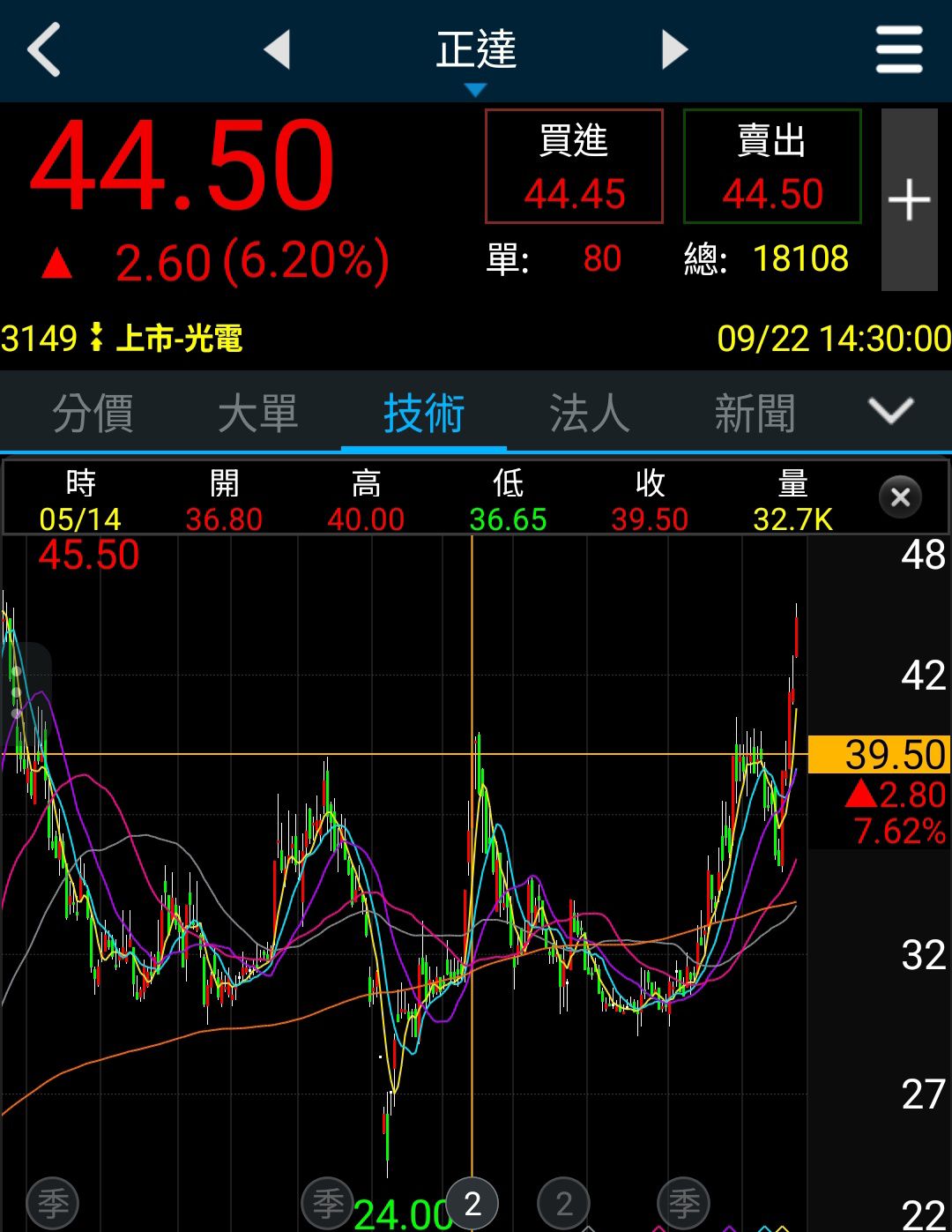952x1232 pixels.
Task: Open the 新聞 news tab
Action: (755, 413)
